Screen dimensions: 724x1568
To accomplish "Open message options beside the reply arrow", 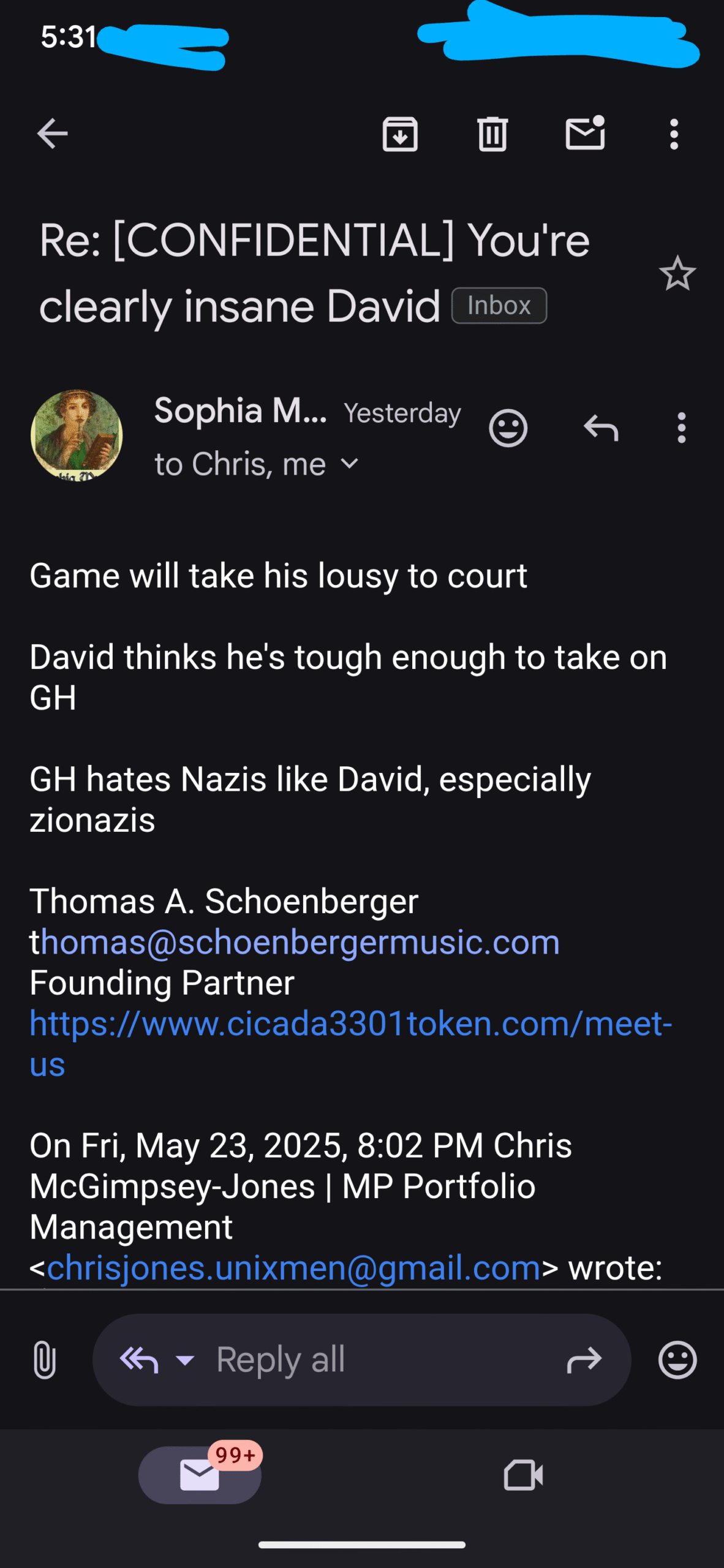I will (x=681, y=428).
